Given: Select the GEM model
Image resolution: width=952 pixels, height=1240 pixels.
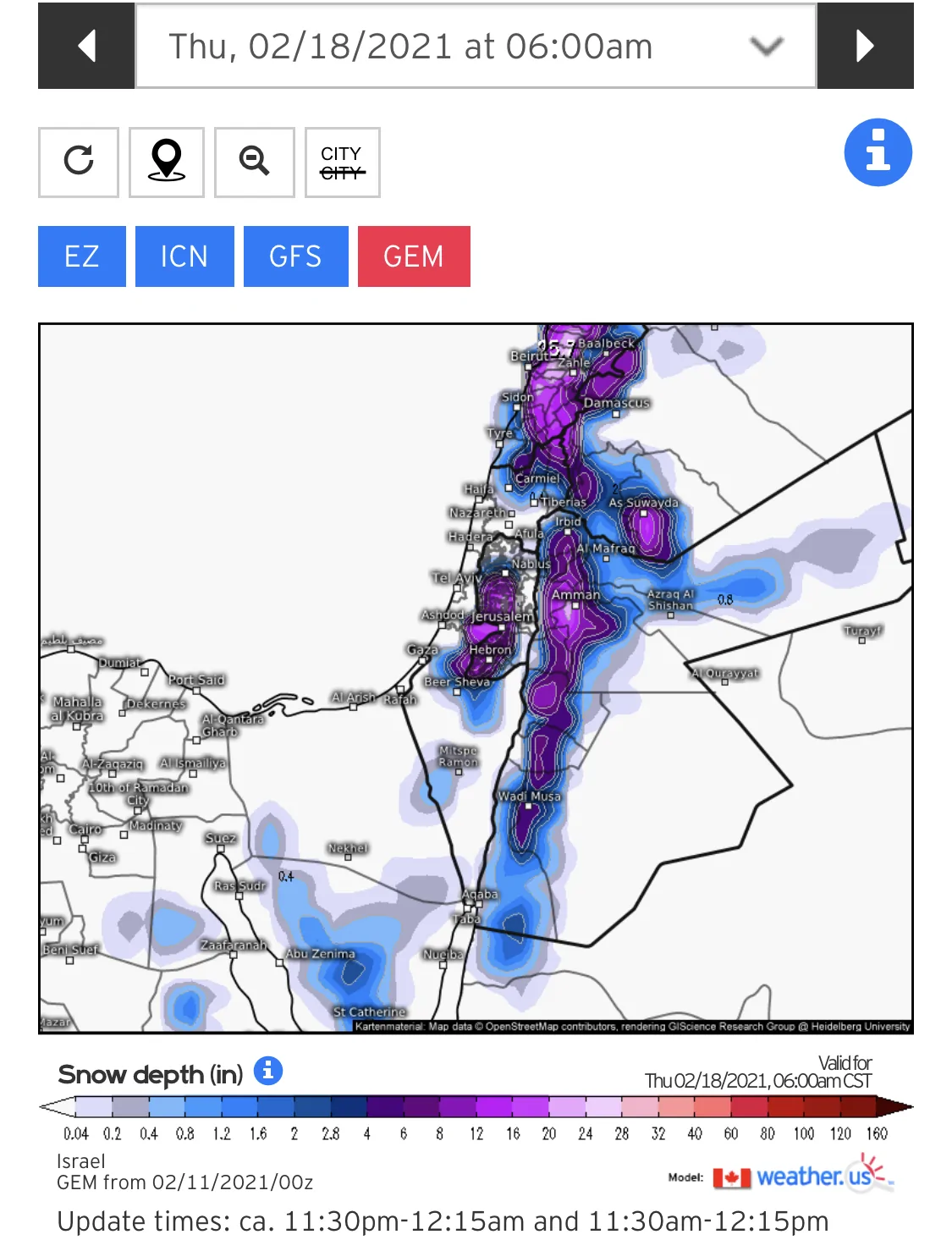Looking at the screenshot, I should click(x=413, y=256).
